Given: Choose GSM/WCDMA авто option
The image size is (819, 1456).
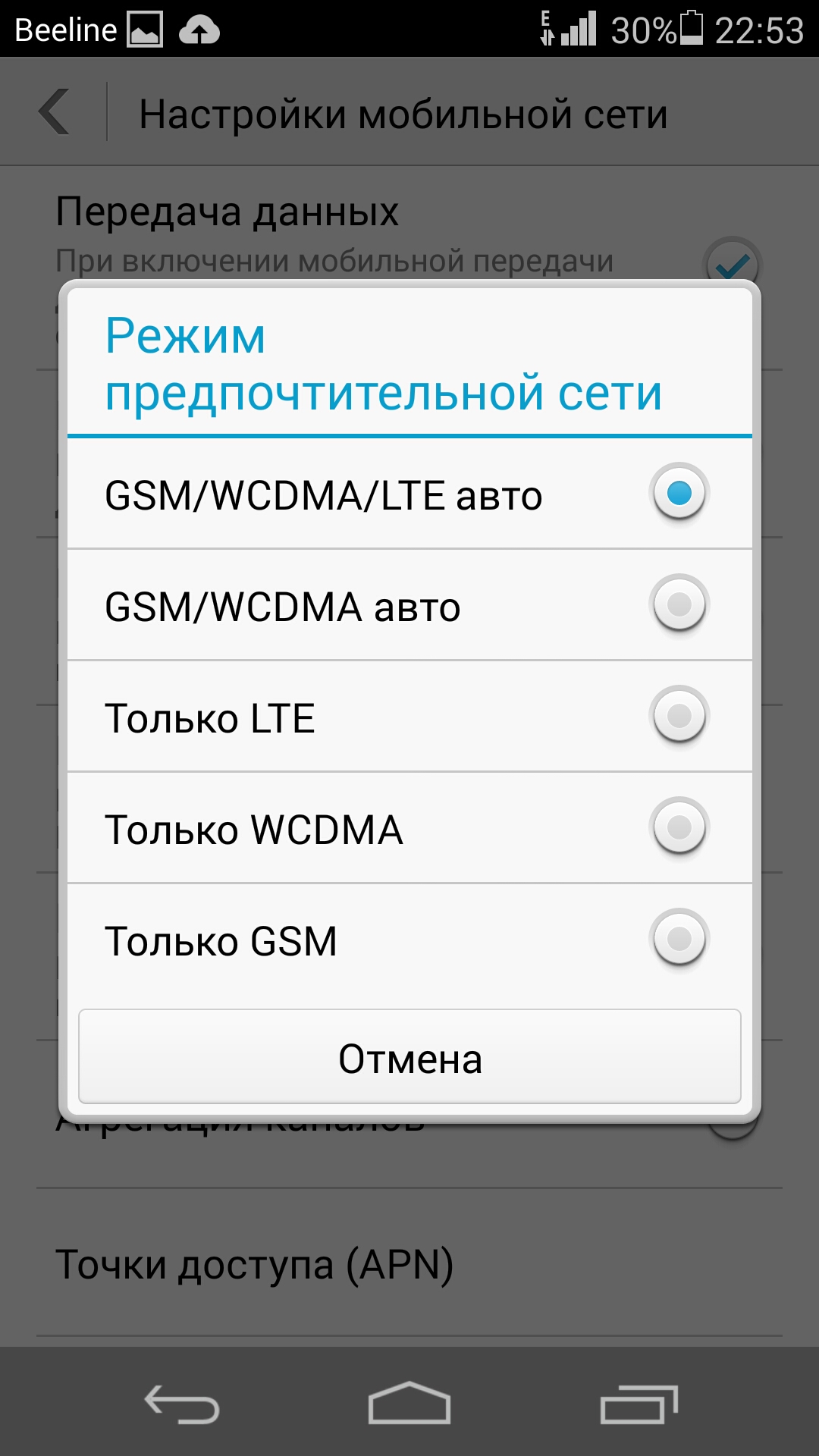Looking at the screenshot, I should 409,605.
